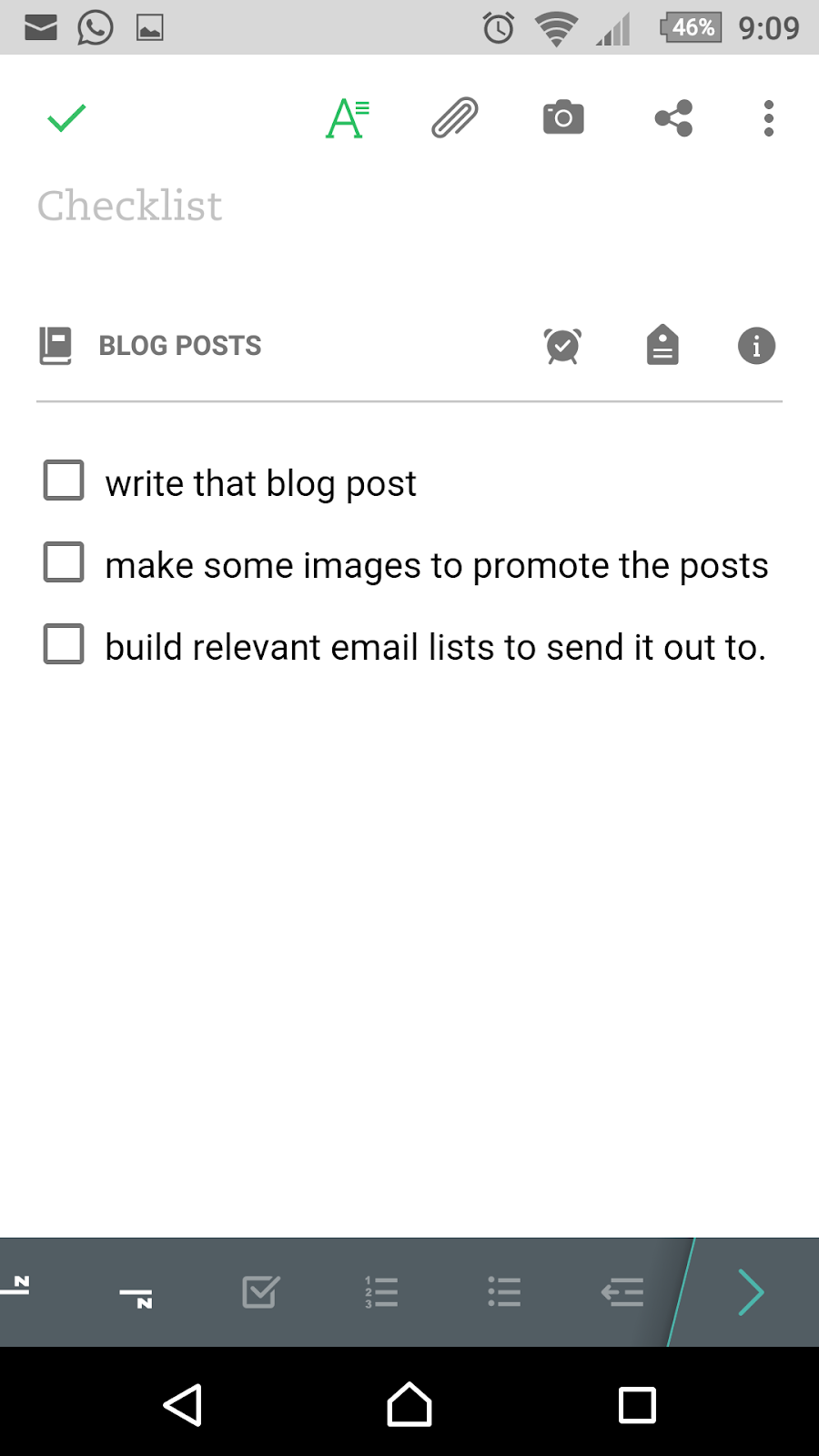Attach a file with the paperclip
The image size is (819, 1456).
tap(455, 118)
